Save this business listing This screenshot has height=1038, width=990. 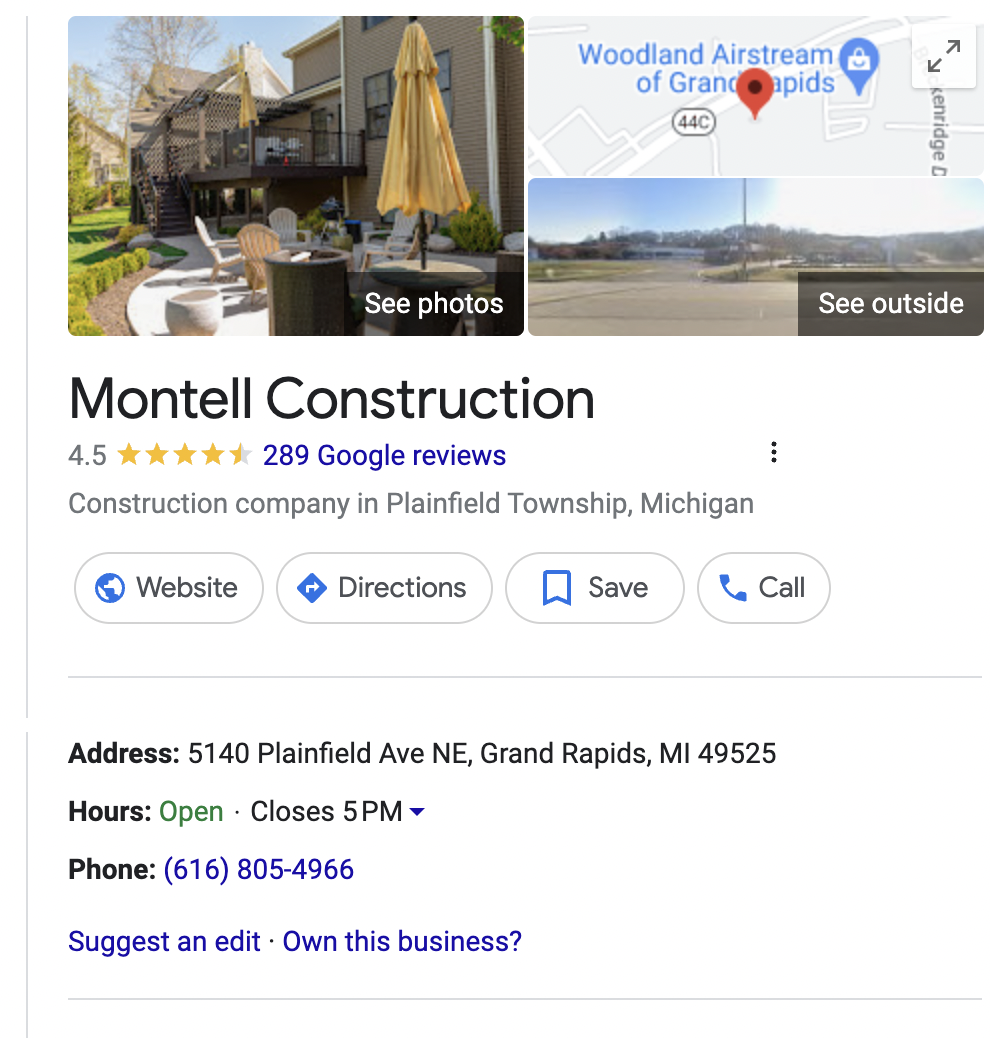tap(594, 588)
